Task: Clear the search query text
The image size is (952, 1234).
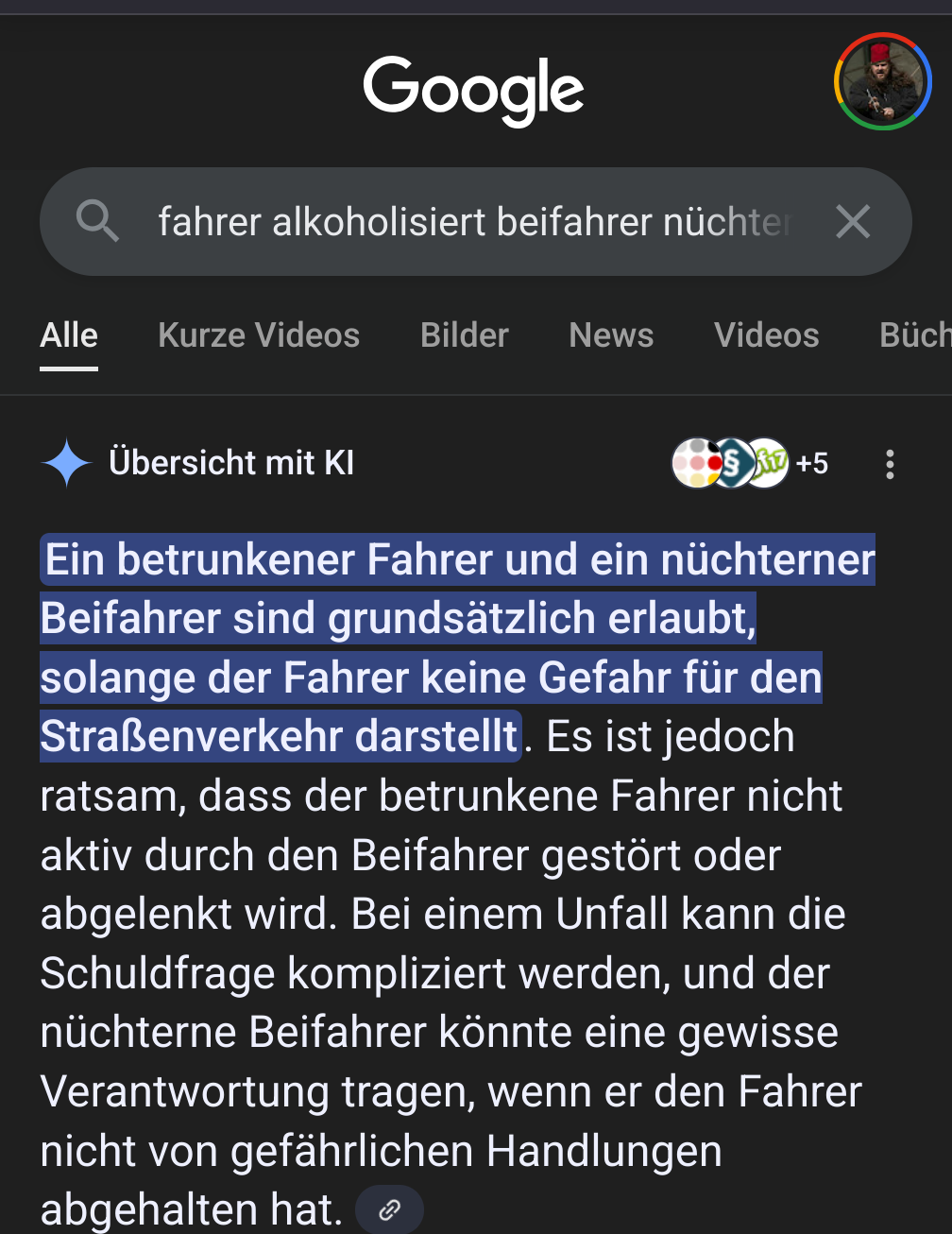Action: (853, 222)
